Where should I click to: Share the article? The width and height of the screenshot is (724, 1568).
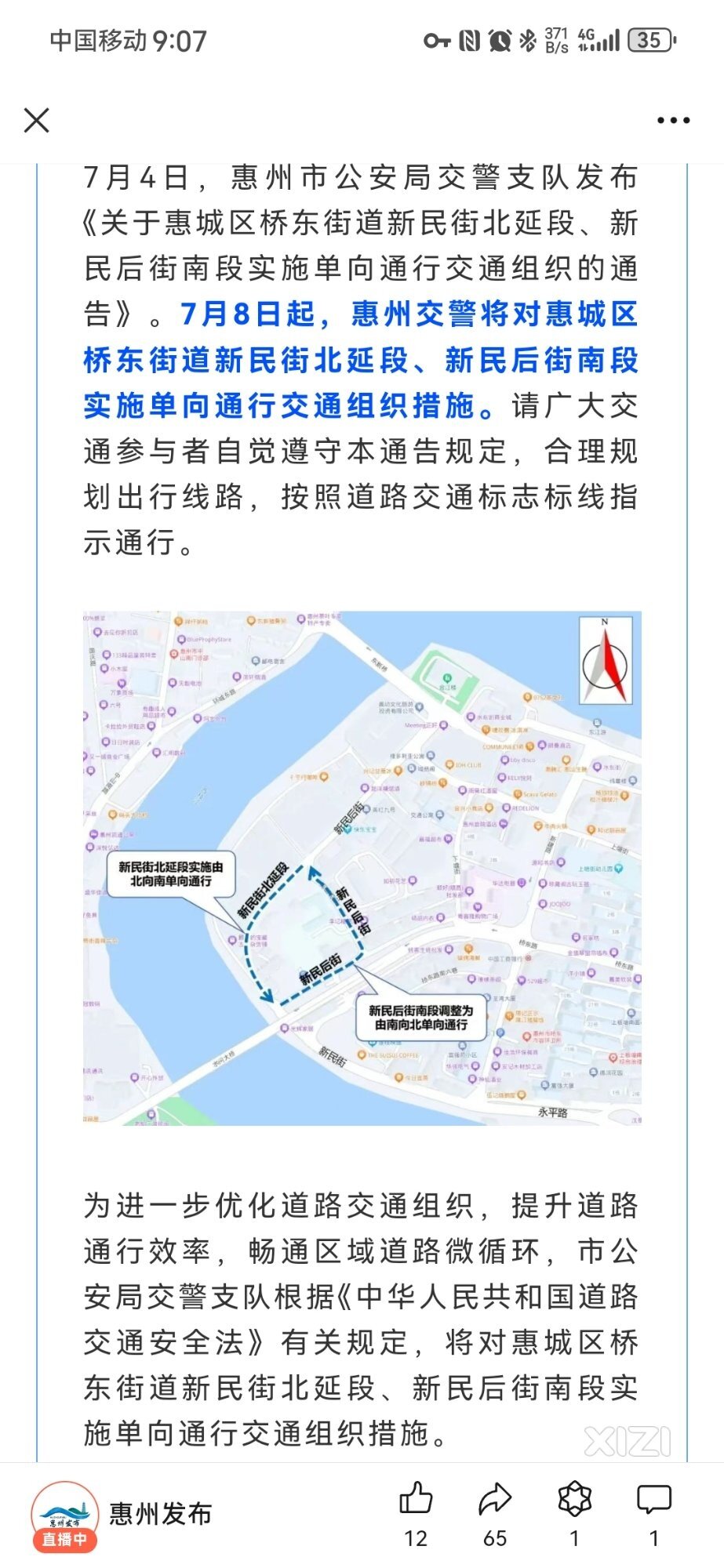coord(495,1499)
